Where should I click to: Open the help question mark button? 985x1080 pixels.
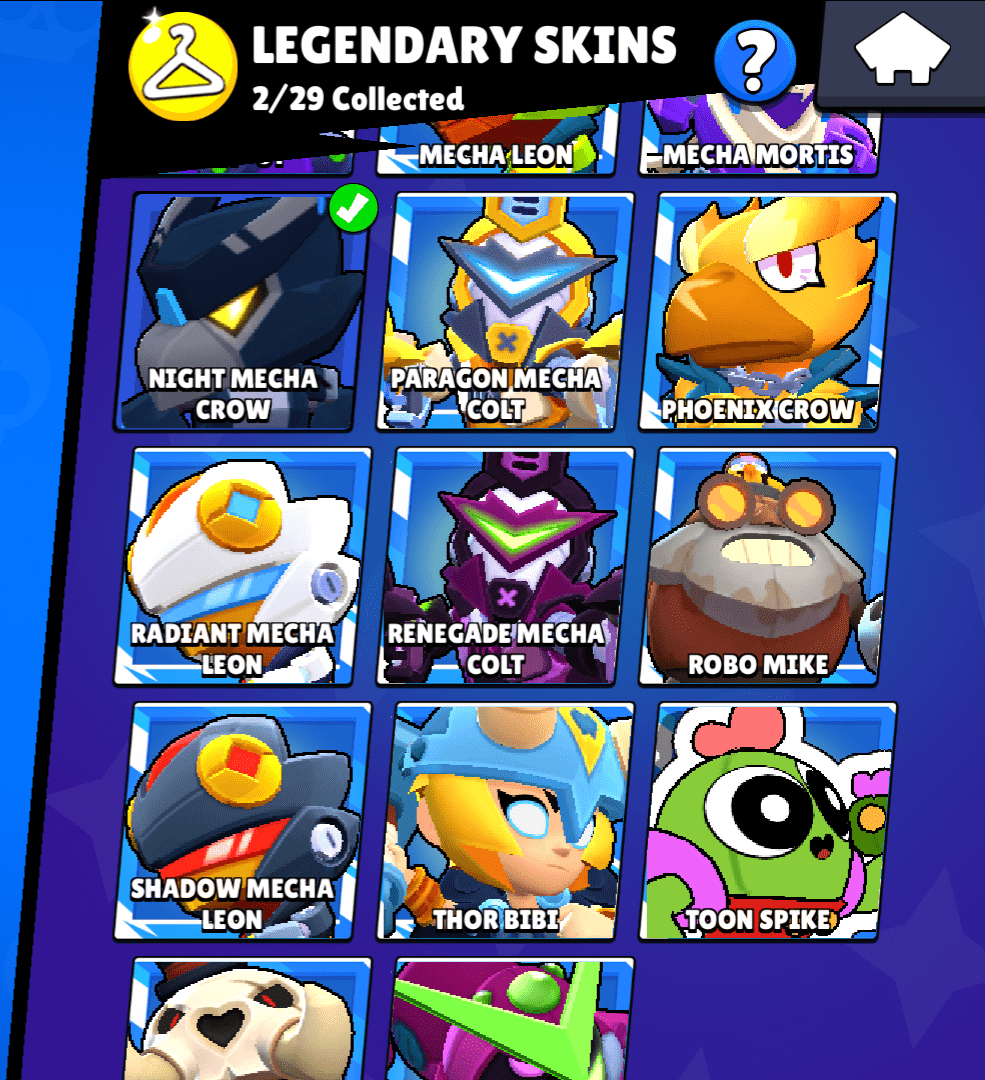tap(755, 60)
